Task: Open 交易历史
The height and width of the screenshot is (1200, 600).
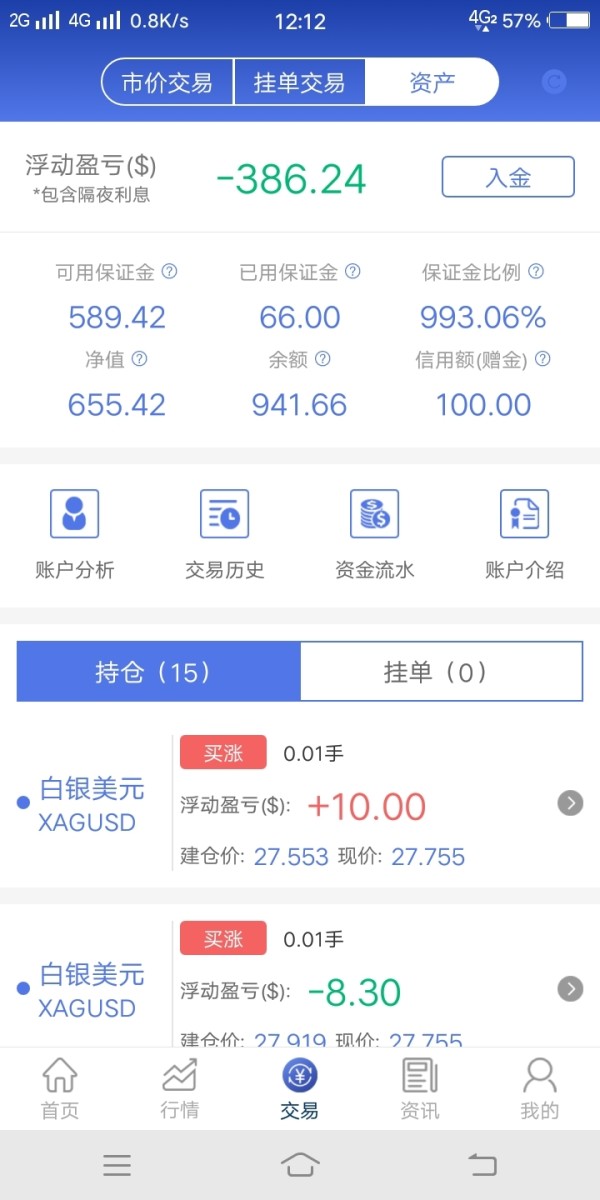Action: 225,534
